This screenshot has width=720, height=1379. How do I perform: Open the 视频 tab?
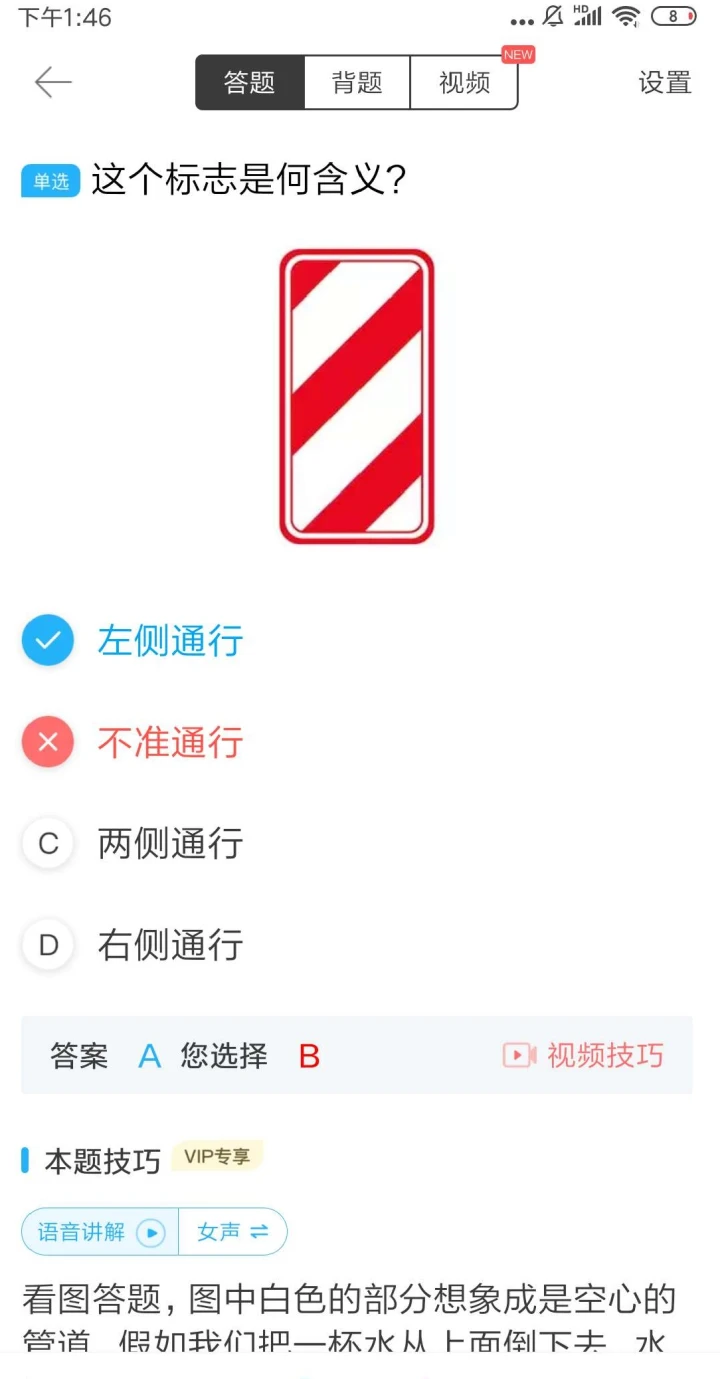(x=464, y=82)
